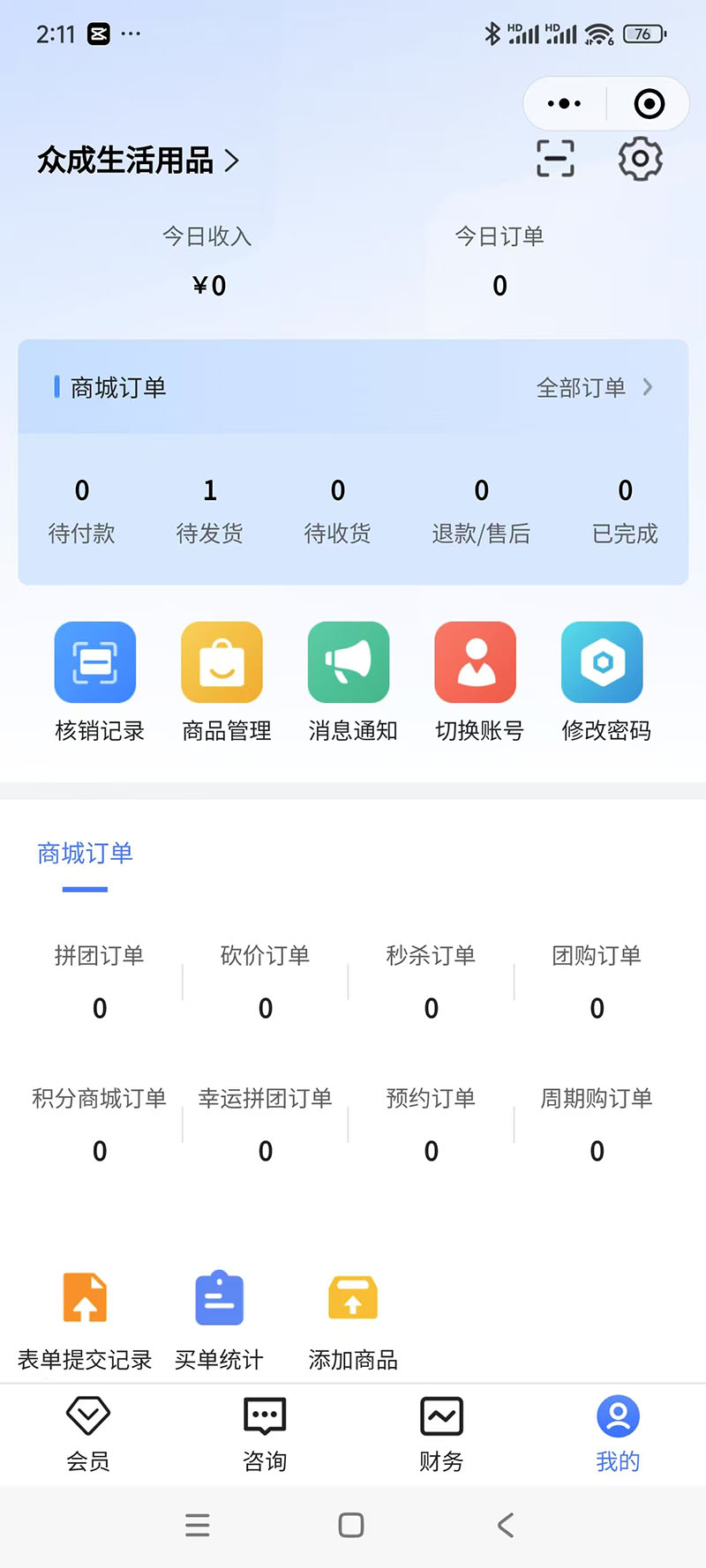This screenshot has height=1568, width=706.
Task: Select the 商城订单 tab
Action: pyautogui.click(x=85, y=854)
